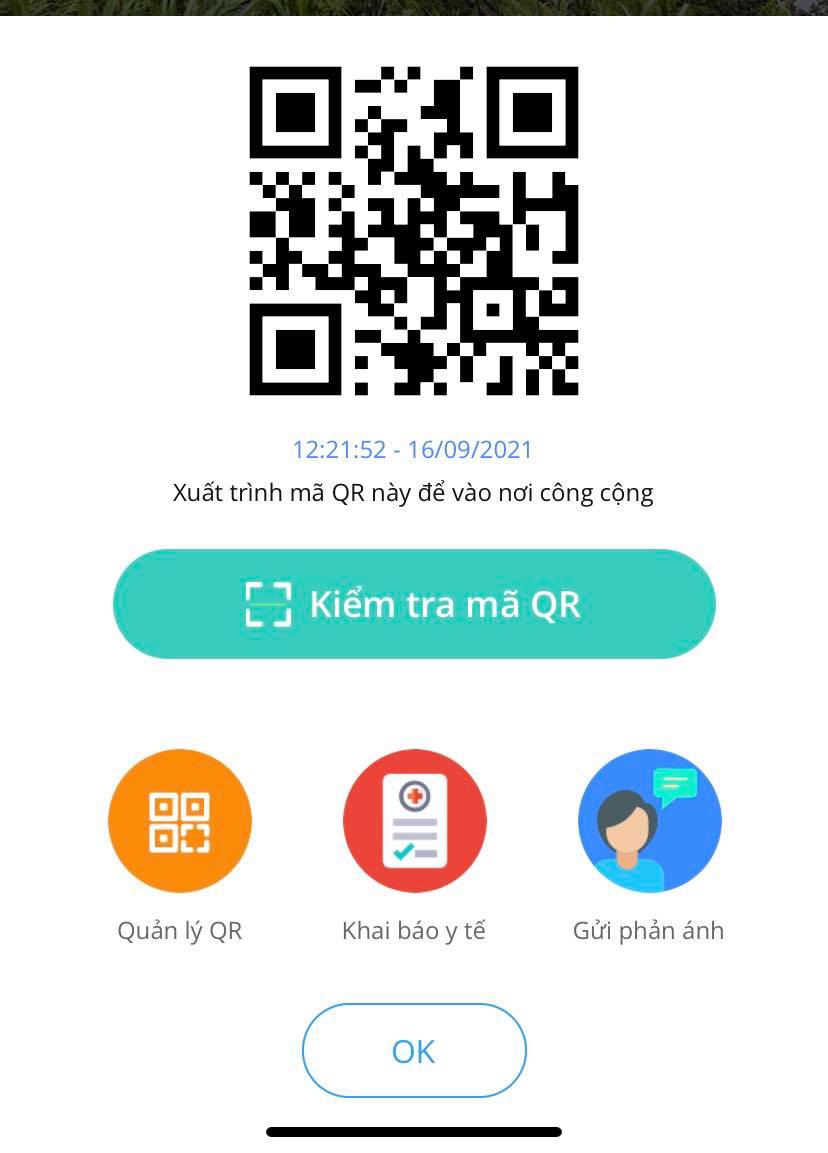This screenshot has width=828, height=1153.
Task: Tap the Kiểm tra mã QR button
Action: pos(414,604)
